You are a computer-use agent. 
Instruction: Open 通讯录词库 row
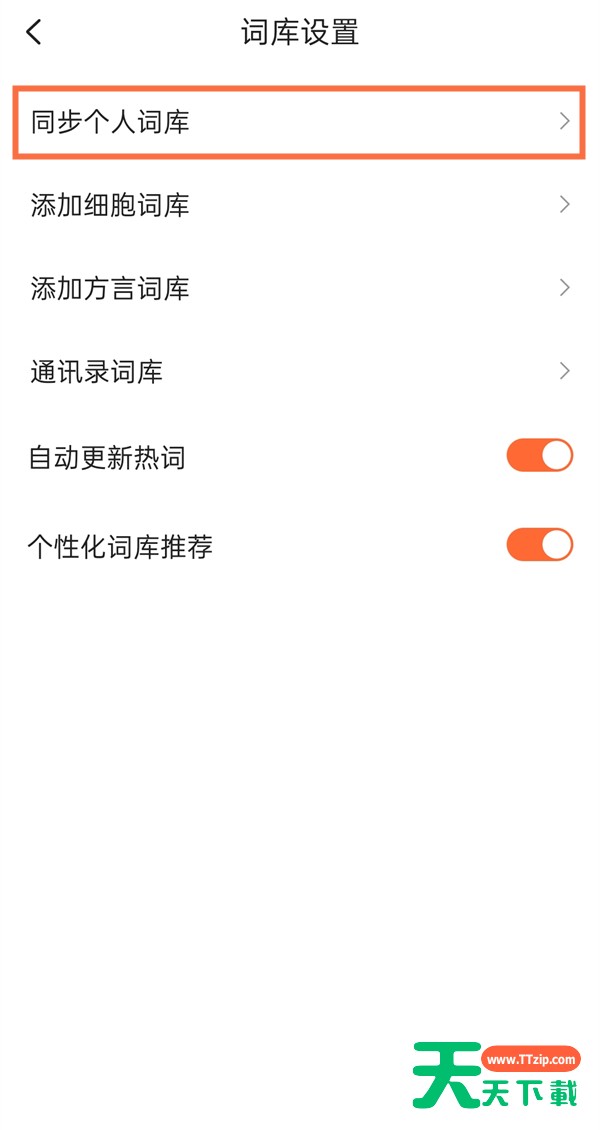[300, 371]
